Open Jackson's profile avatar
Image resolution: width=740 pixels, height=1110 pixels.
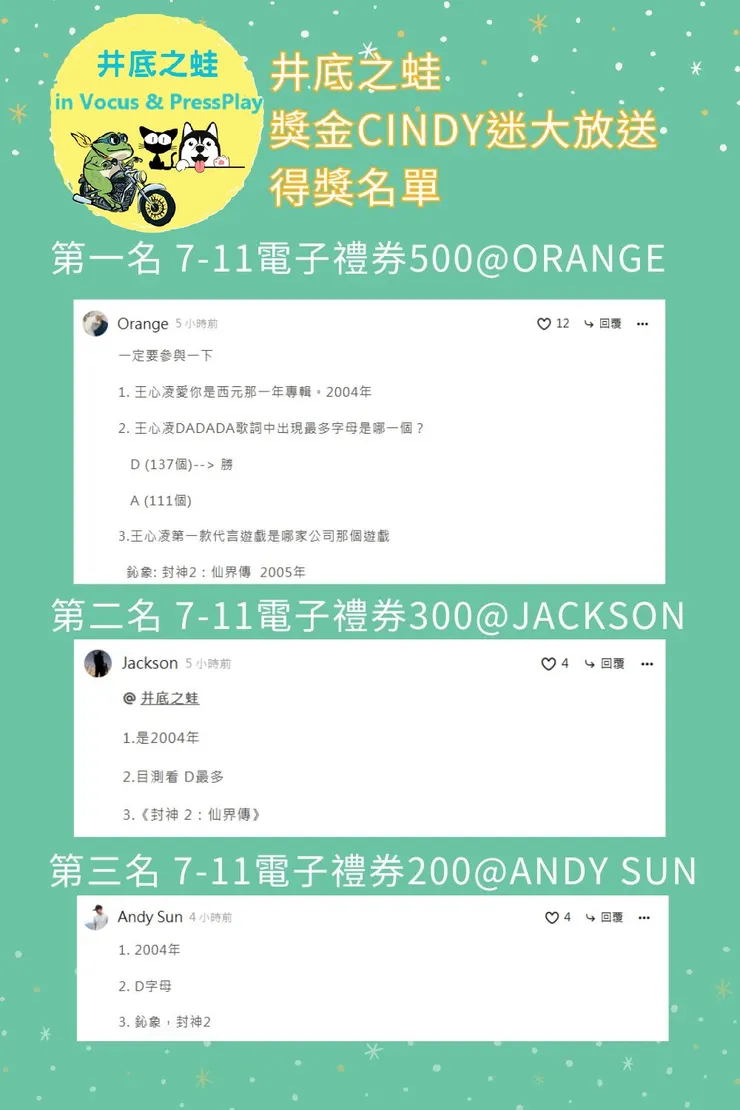coord(97,663)
